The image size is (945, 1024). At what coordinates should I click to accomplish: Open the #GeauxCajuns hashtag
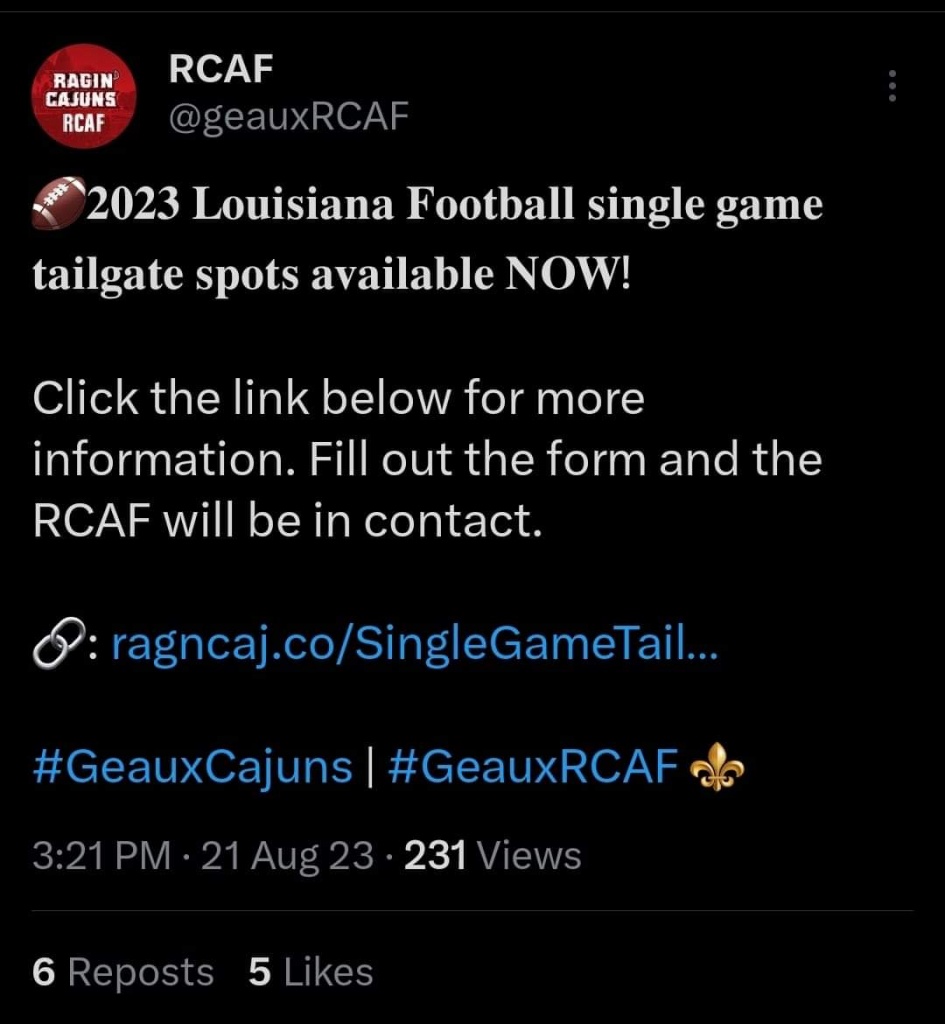point(192,767)
